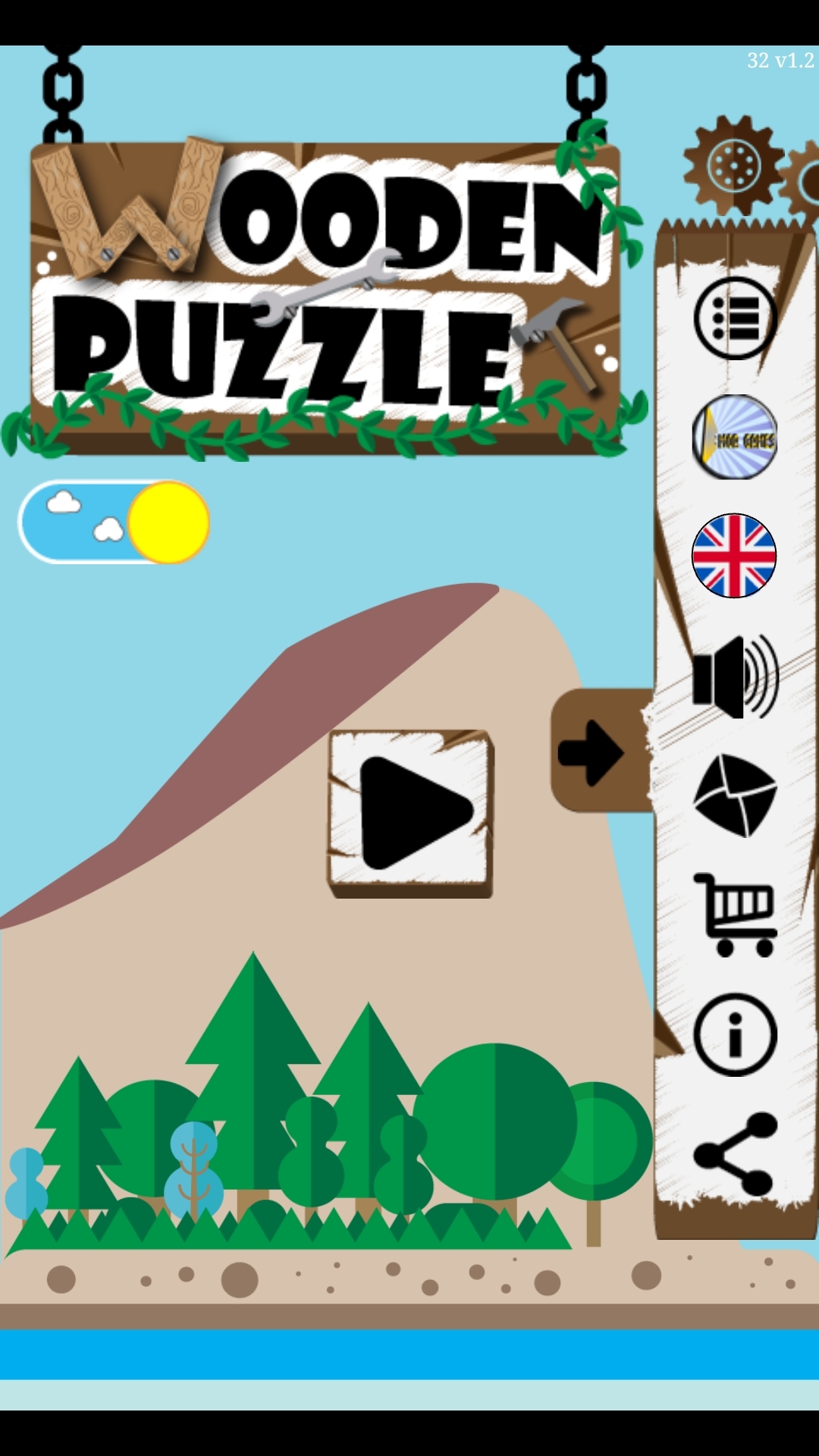Screen dimensions: 819x1456
Task: Open the more games icon
Action: [735, 438]
